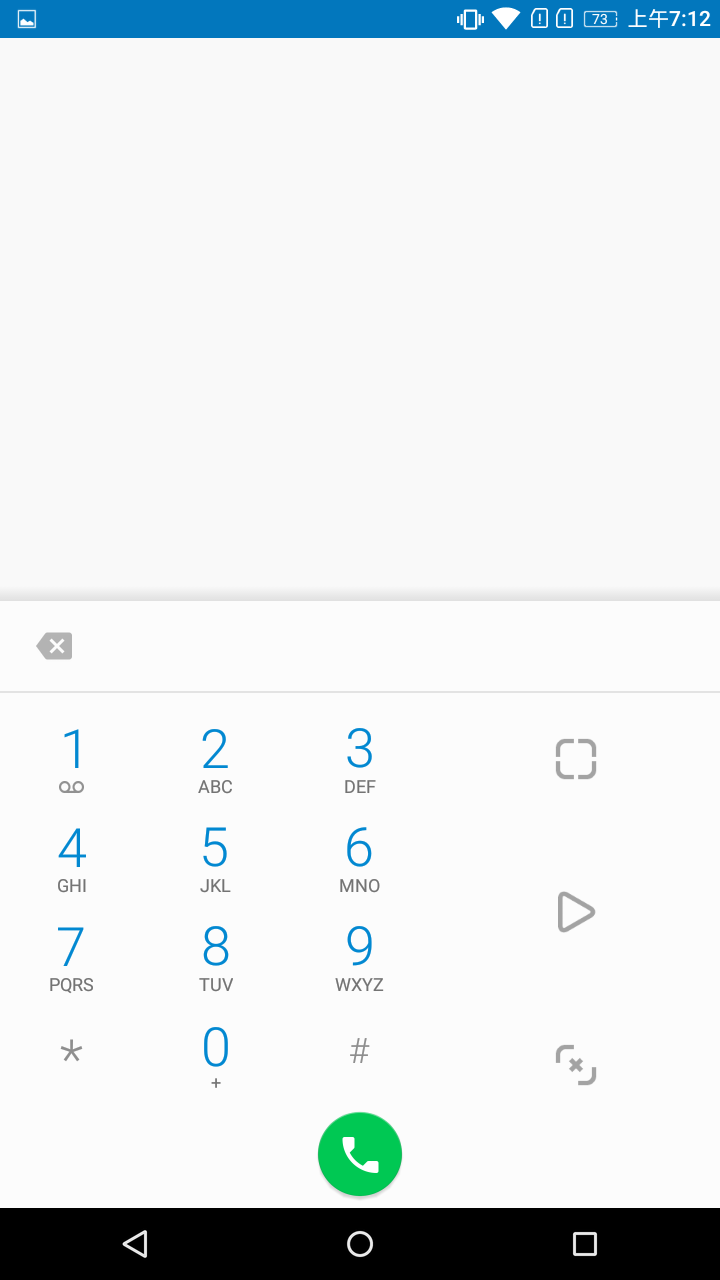Select the 9 WXYZ key
Viewport: 720px width, 1280px height.
click(360, 958)
